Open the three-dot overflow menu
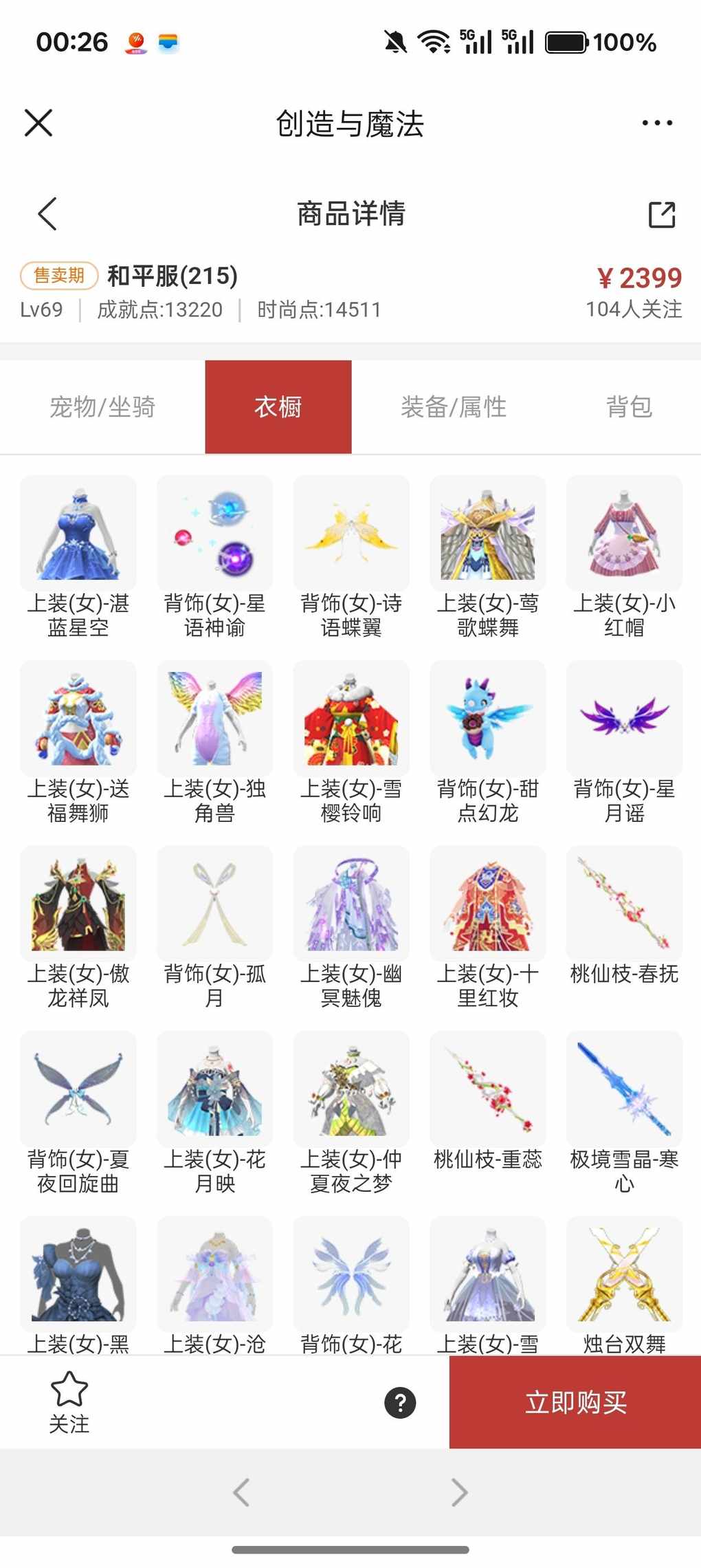 [x=657, y=123]
